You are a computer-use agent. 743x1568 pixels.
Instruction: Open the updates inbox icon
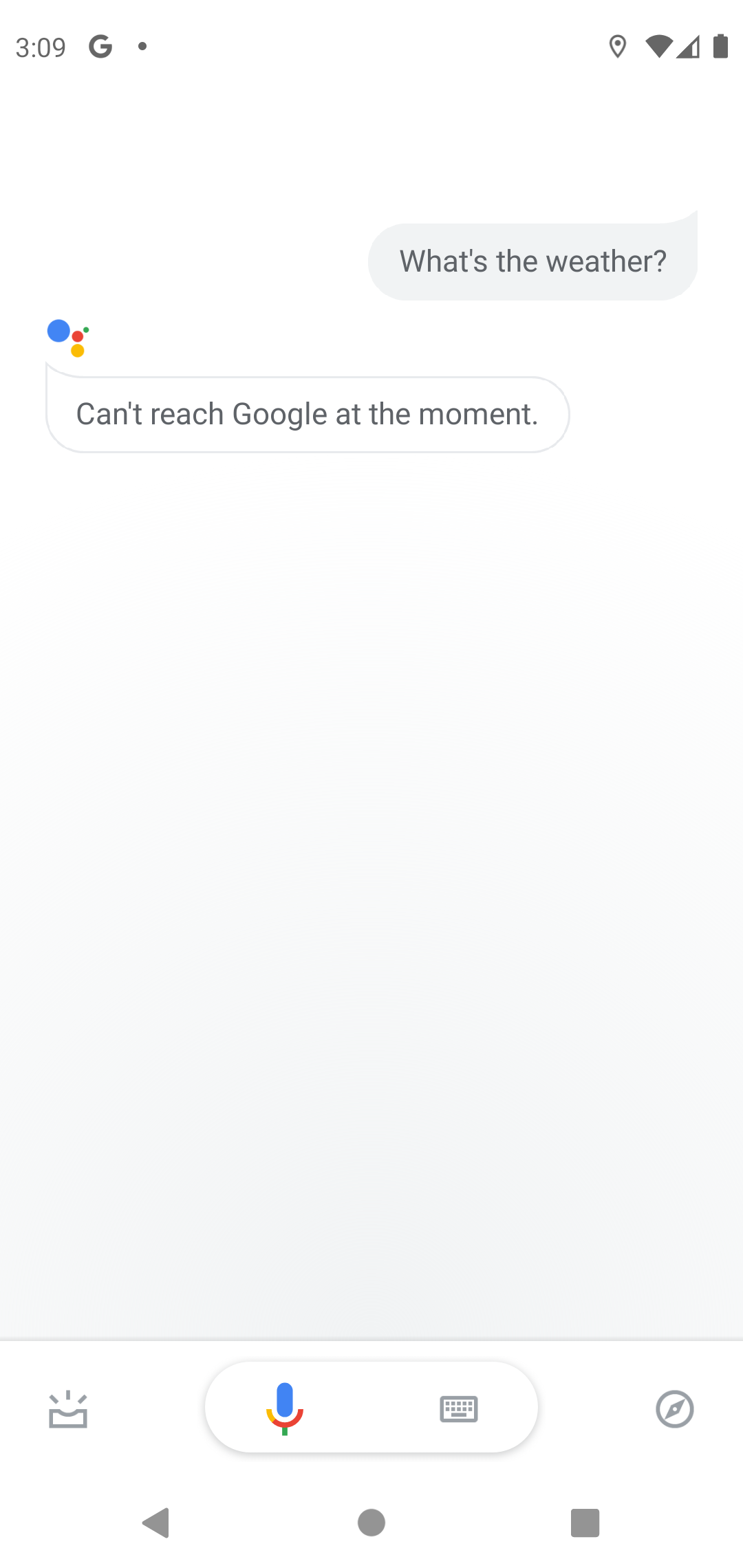(68, 1411)
